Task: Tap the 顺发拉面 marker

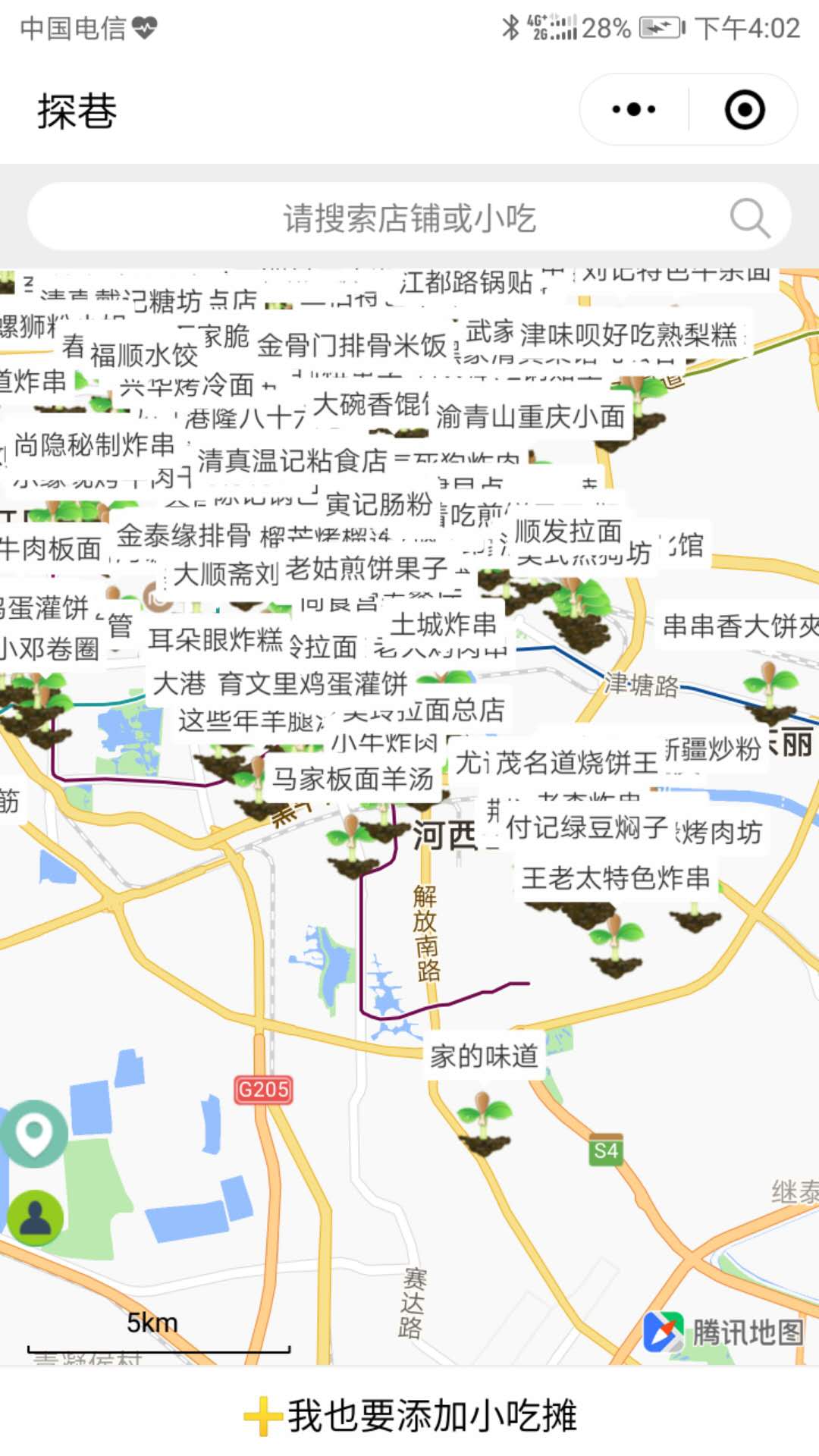Action: click(x=568, y=531)
